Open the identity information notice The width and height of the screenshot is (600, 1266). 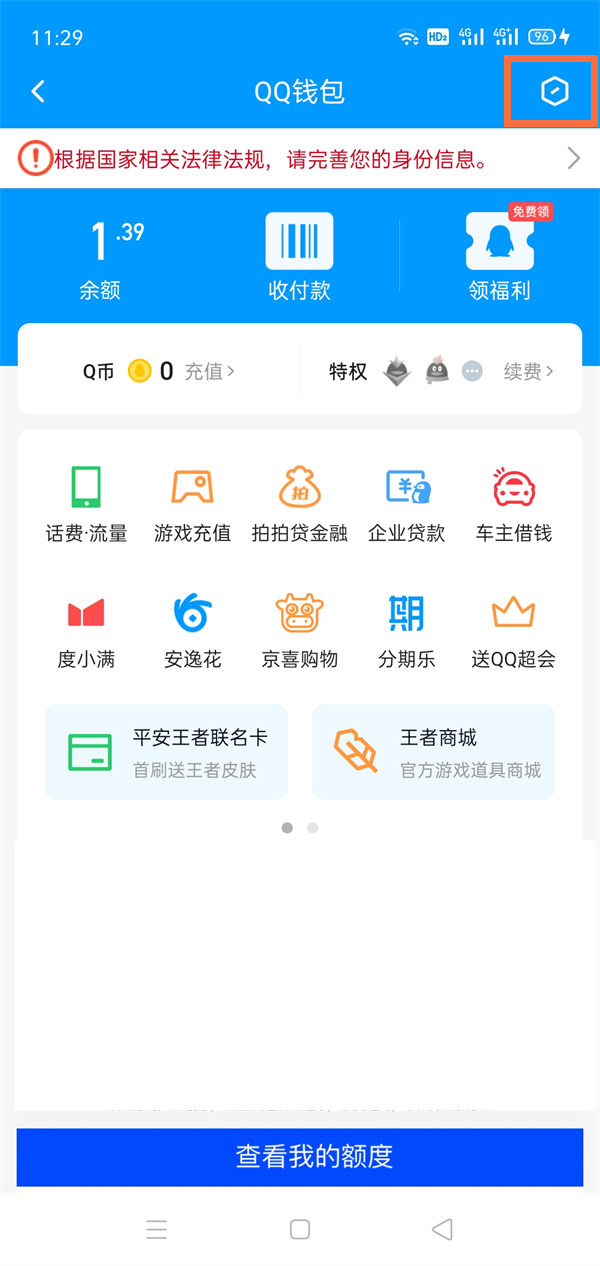pyautogui.click(x=300, y=158)
